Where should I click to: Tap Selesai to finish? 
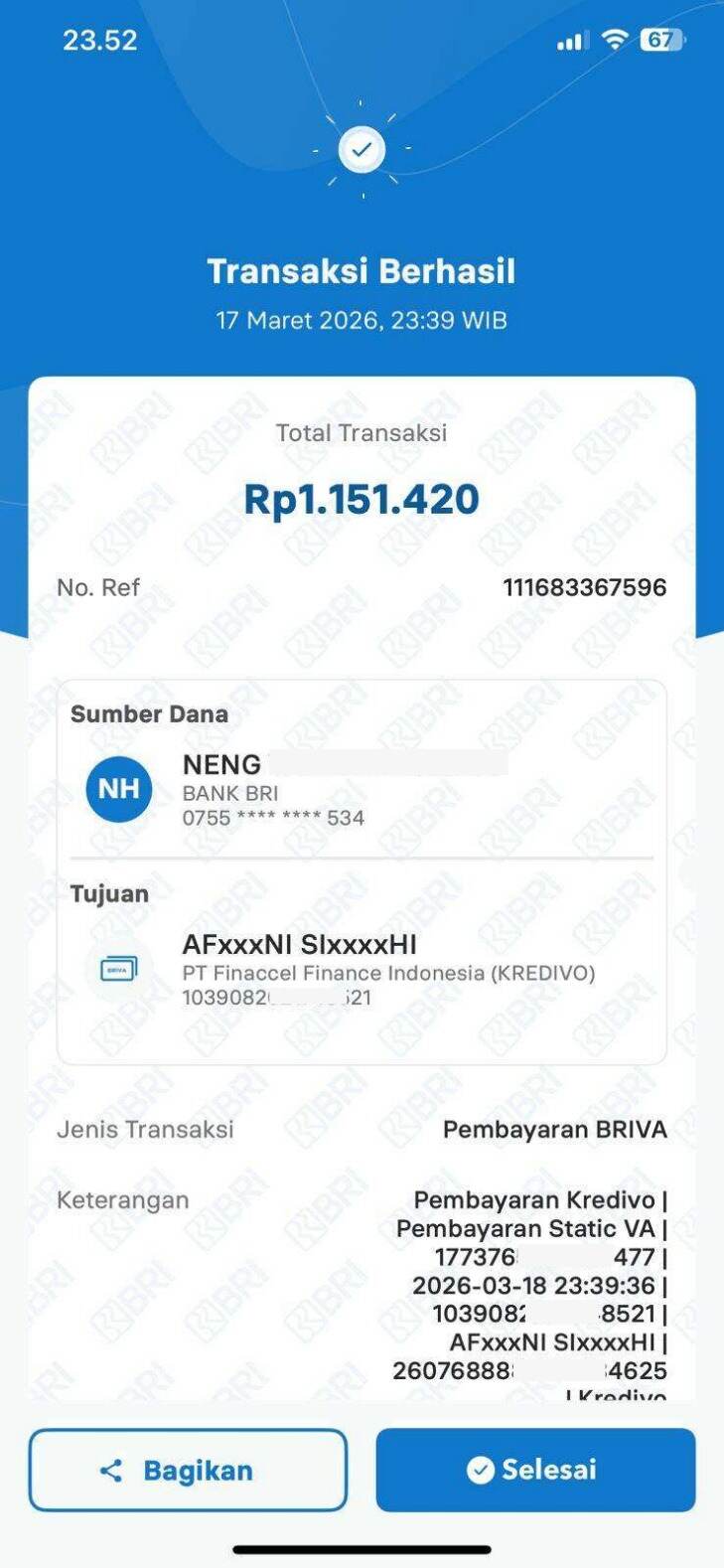pyautogui.click(x=535, y=1470)
